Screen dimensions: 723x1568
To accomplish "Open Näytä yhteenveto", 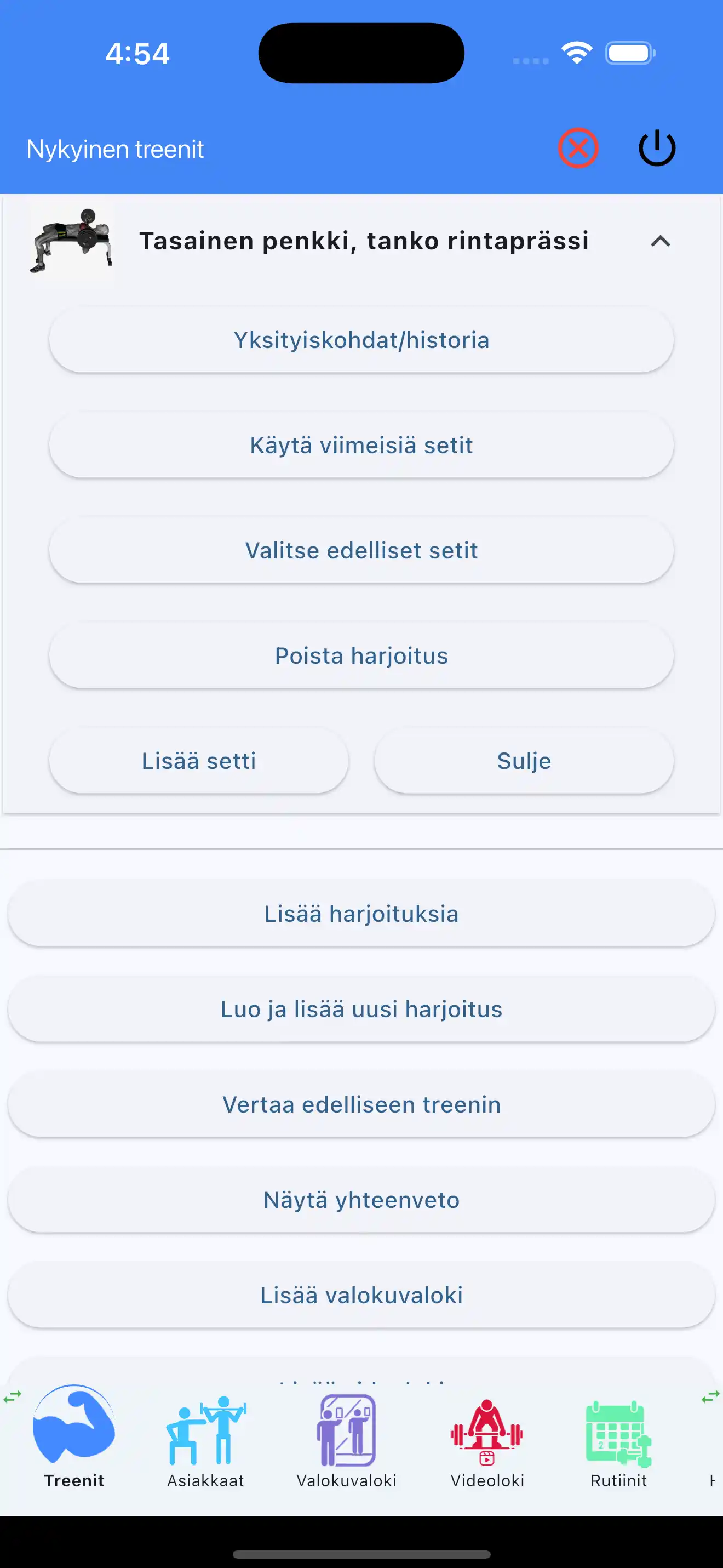I will 361,1199.
